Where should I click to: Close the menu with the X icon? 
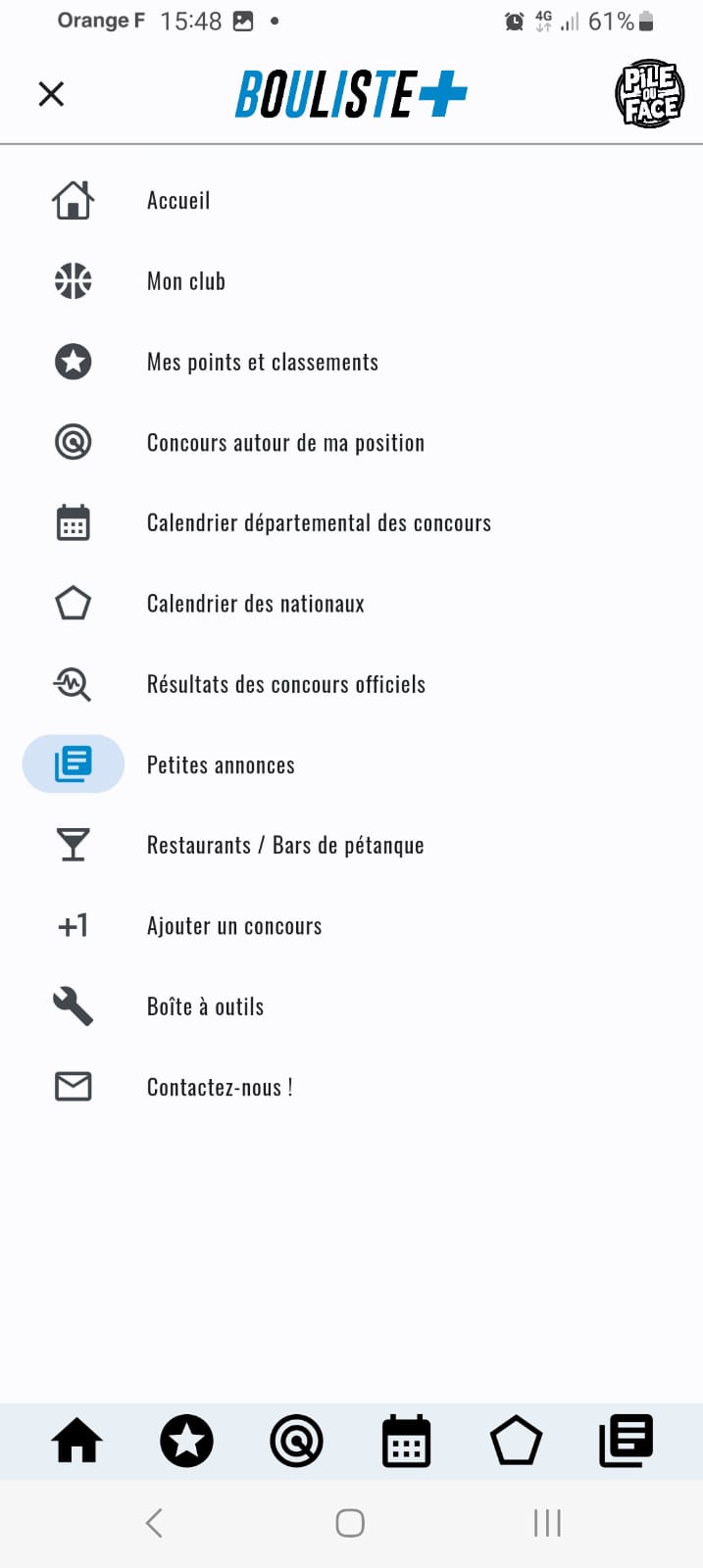pyautogui.click(x=51, y=94)
